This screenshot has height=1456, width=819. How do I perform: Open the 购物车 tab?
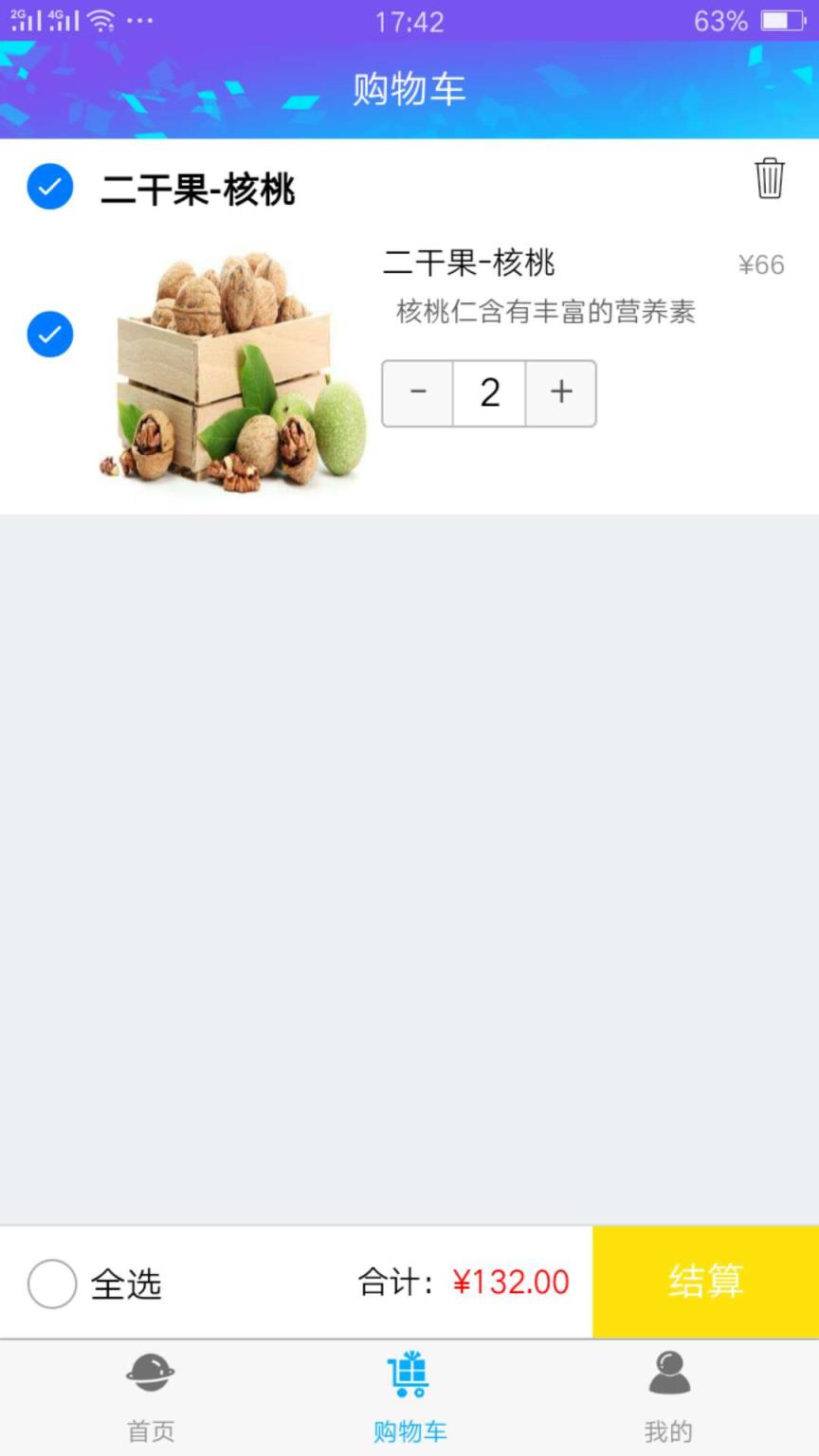(409, 1397)
